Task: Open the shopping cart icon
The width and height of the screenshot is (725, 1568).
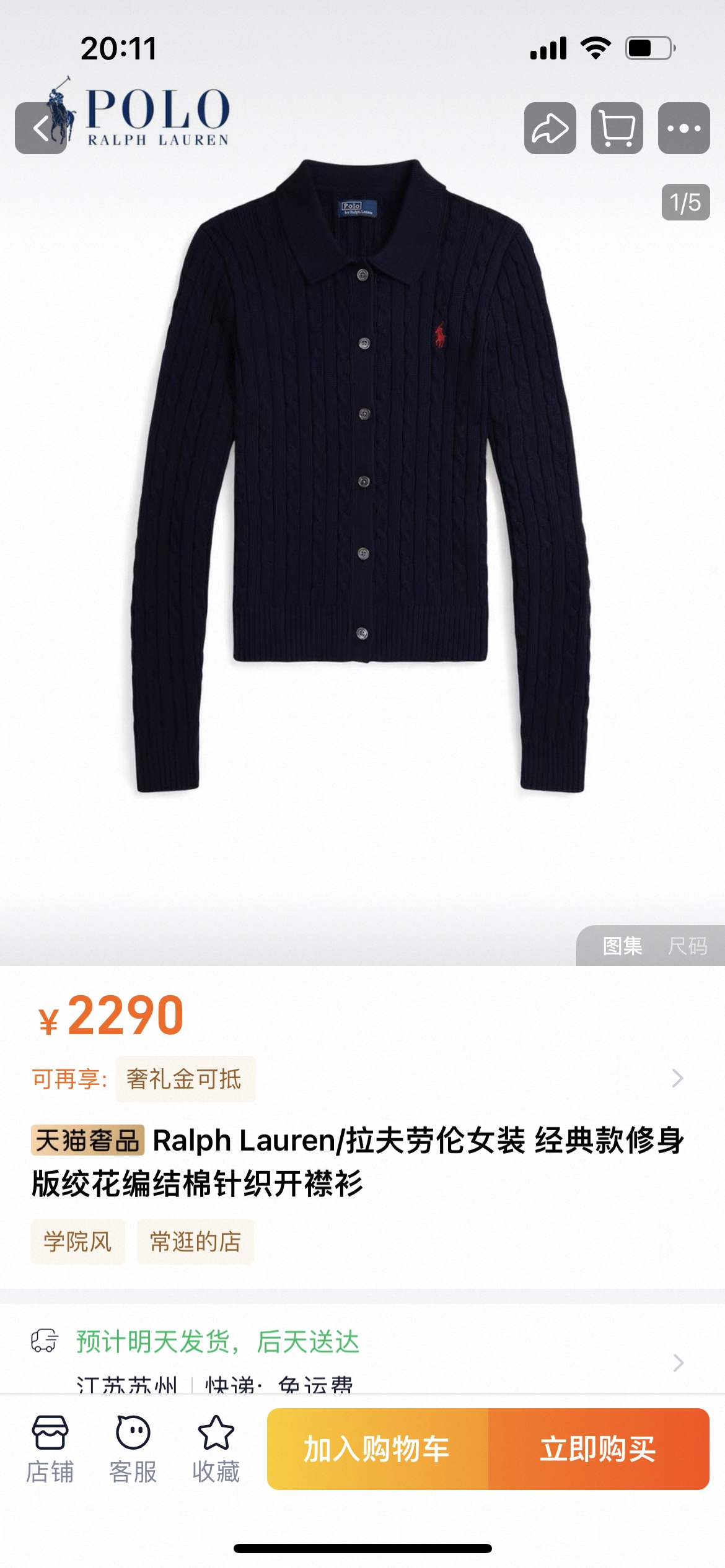Action: coord(617,128)
